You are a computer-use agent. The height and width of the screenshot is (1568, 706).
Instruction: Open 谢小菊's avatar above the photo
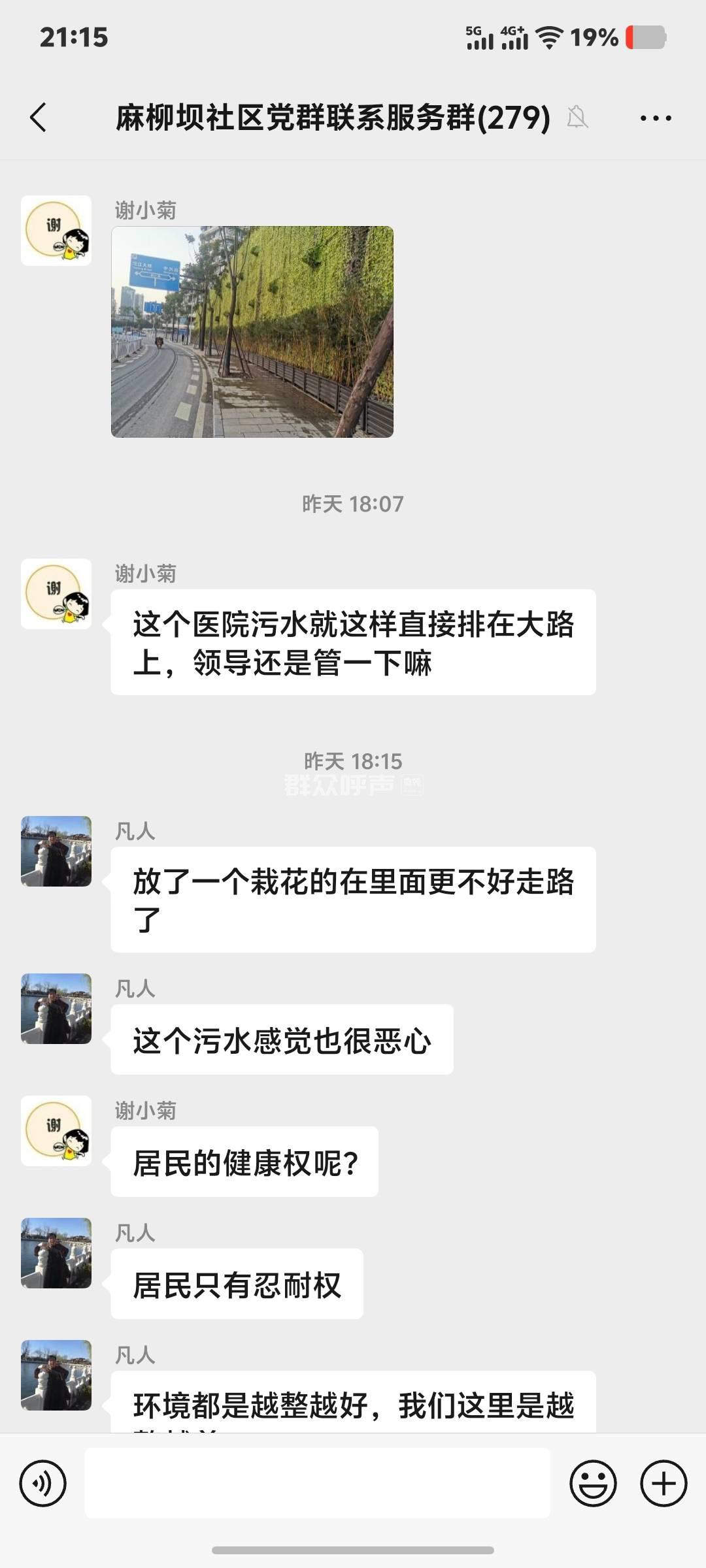[x=56, y=231]
